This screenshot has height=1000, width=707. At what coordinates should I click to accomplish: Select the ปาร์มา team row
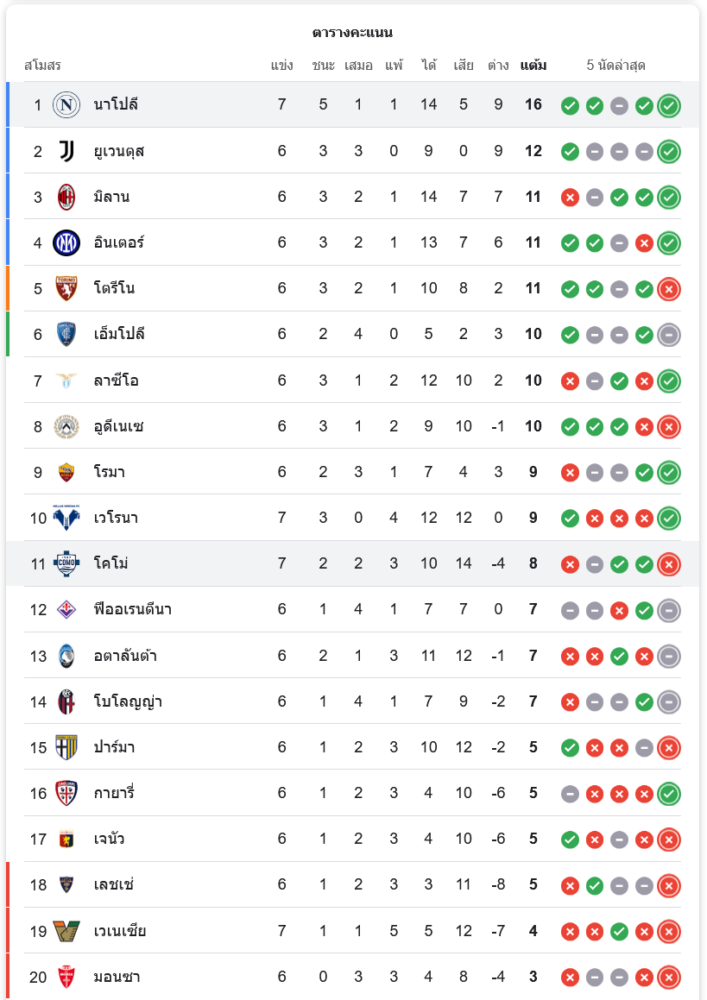point(113,747)
